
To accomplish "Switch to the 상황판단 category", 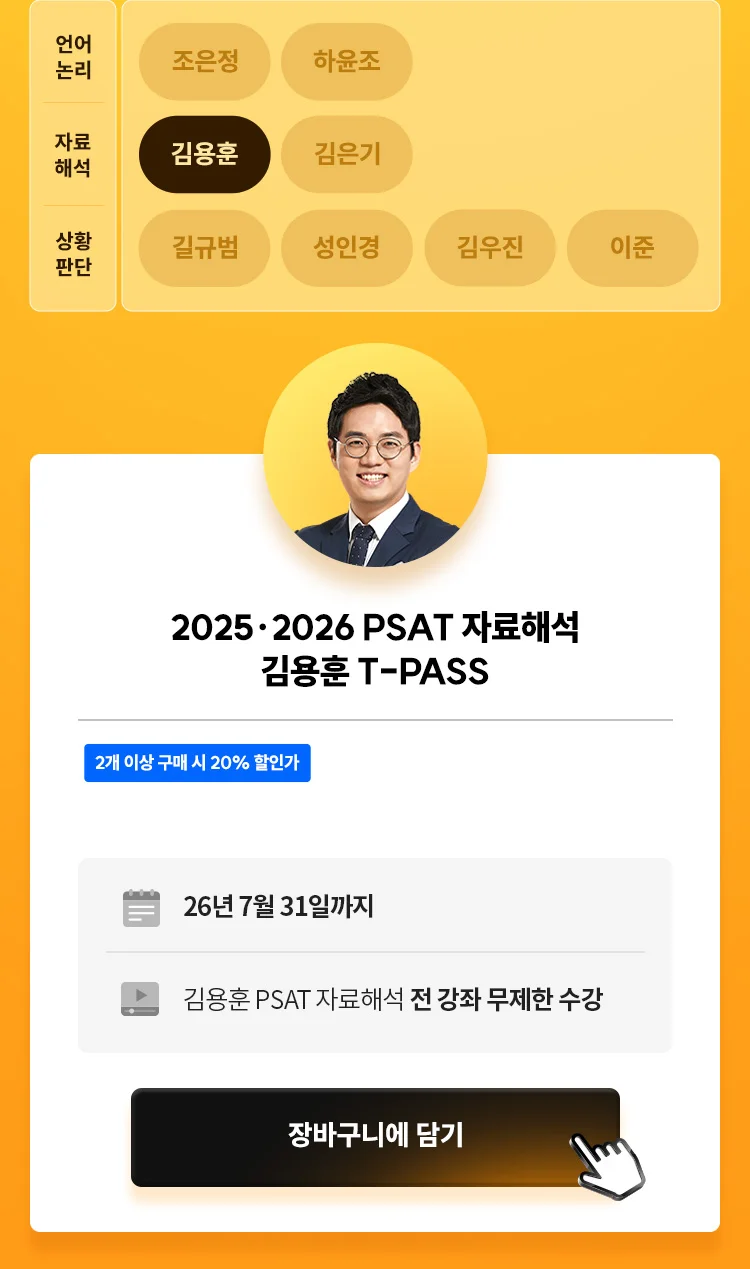I will pyautogui.click(x=72, y=248).
